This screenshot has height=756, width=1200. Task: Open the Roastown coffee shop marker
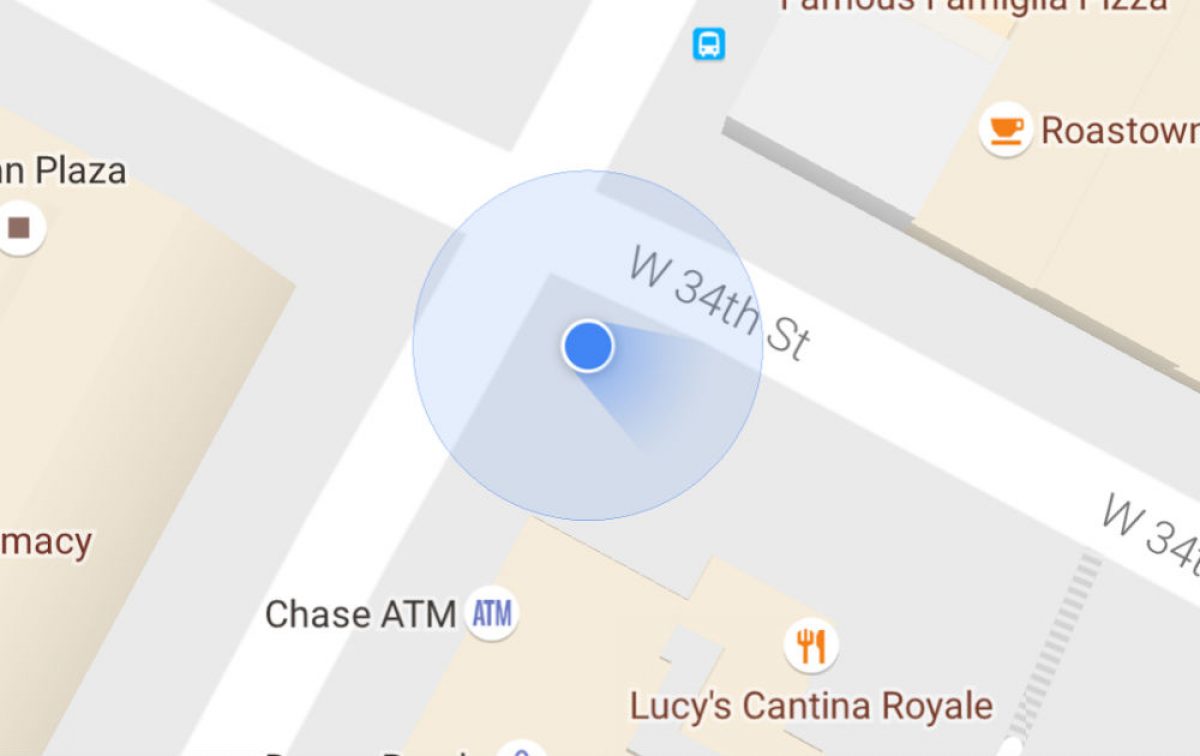coord(1005,129)
